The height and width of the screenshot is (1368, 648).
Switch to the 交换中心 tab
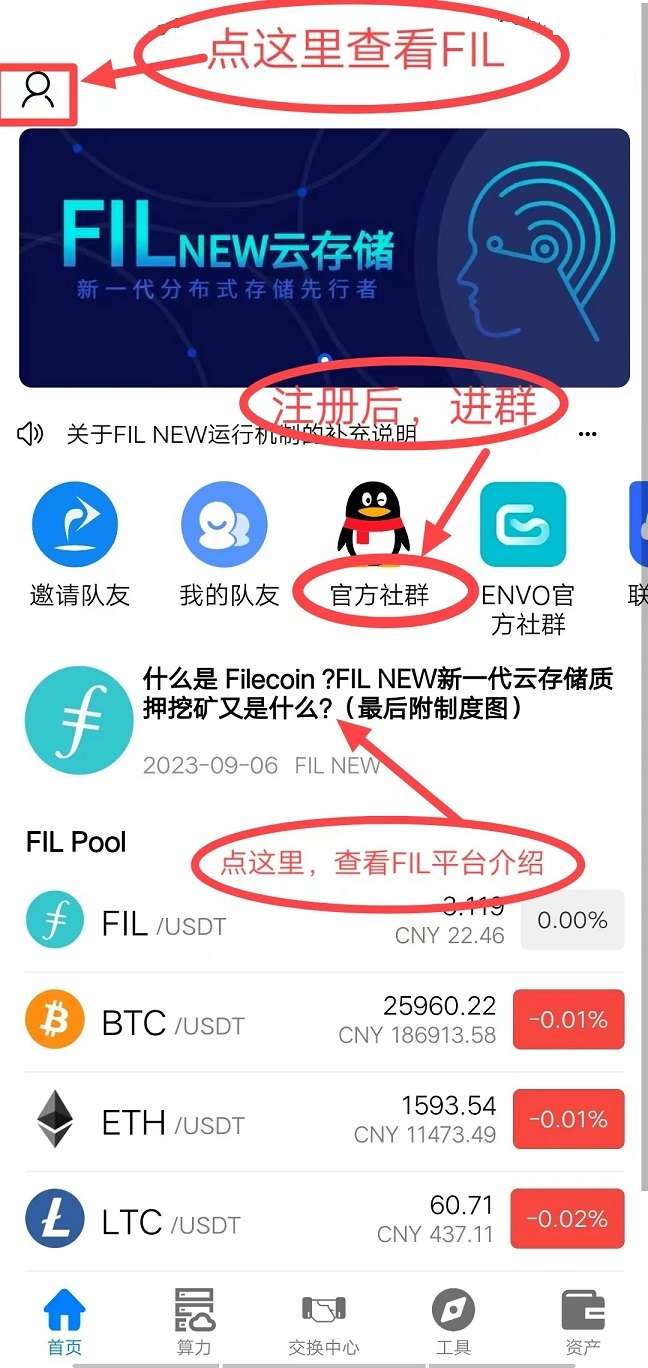coord(323,1321)
